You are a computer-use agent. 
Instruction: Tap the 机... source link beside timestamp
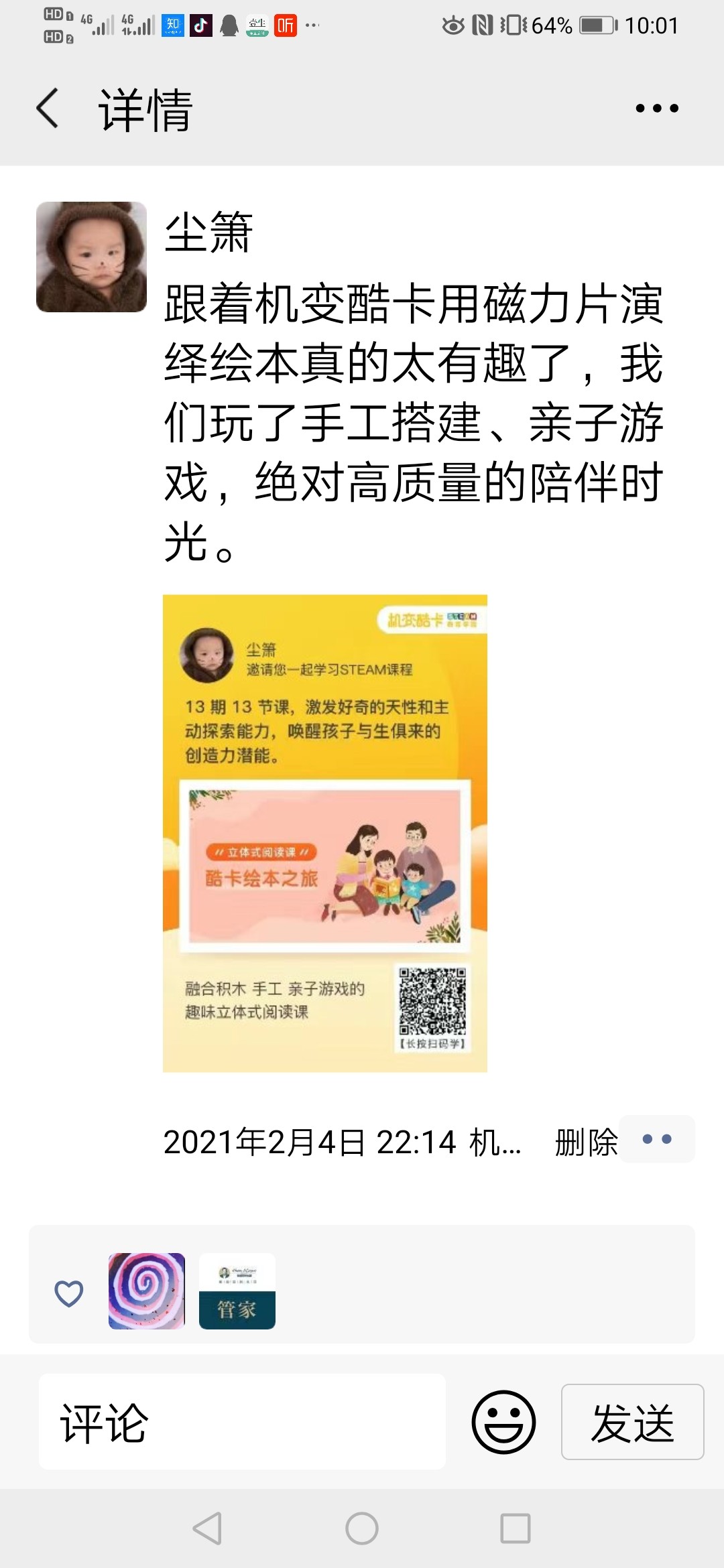pyautogui.click(x=495, y=1142)
